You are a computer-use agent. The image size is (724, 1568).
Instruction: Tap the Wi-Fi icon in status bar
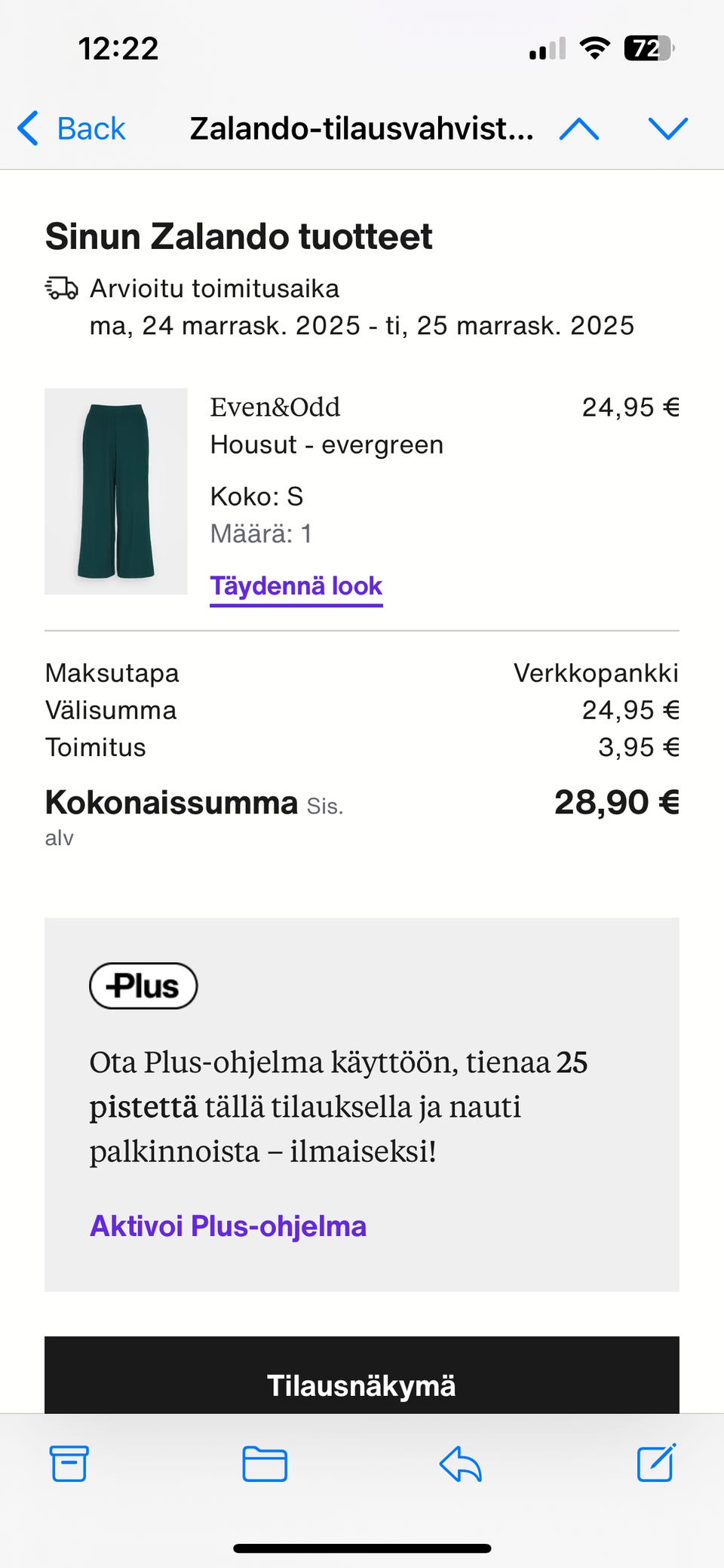pos(595,48)
